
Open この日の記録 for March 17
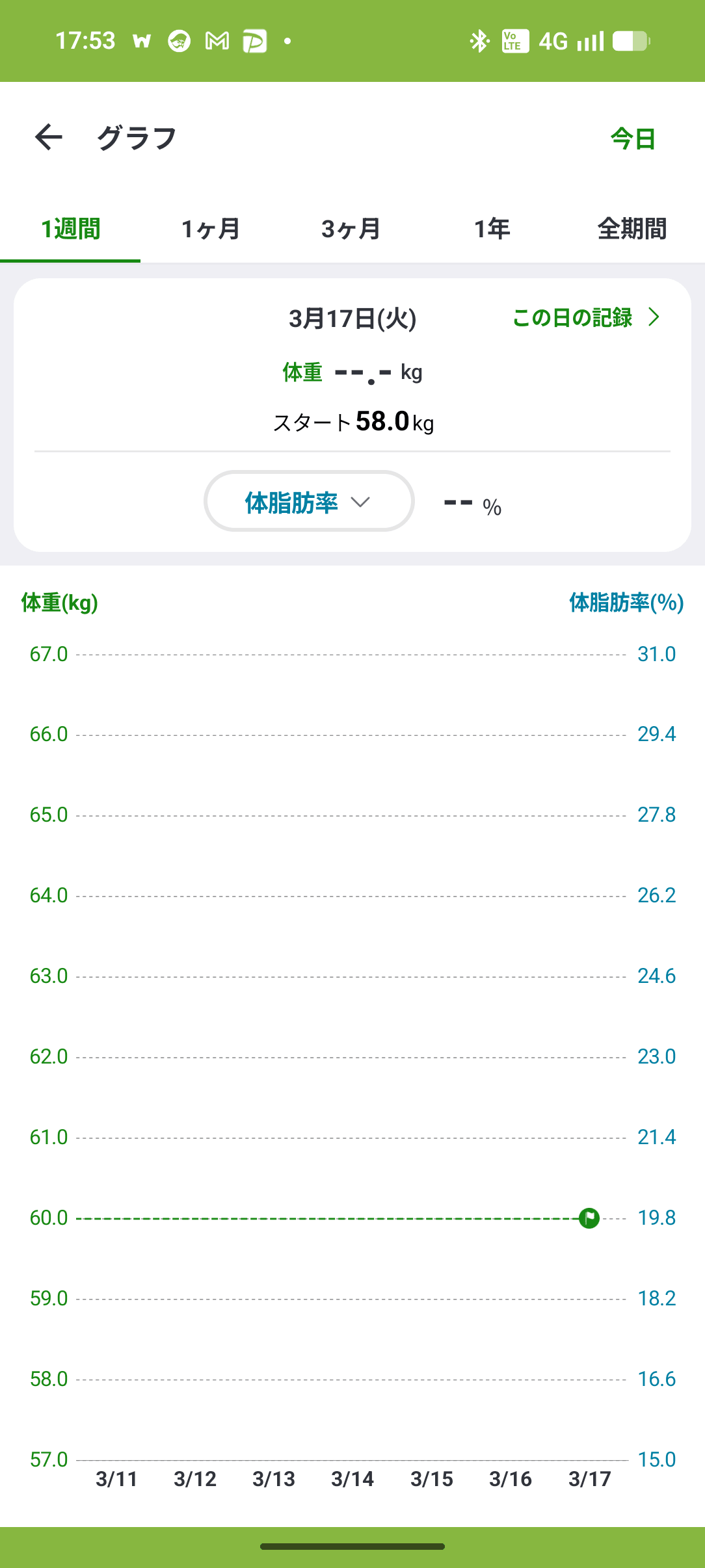pyautogui.click(x=585, y=317)
